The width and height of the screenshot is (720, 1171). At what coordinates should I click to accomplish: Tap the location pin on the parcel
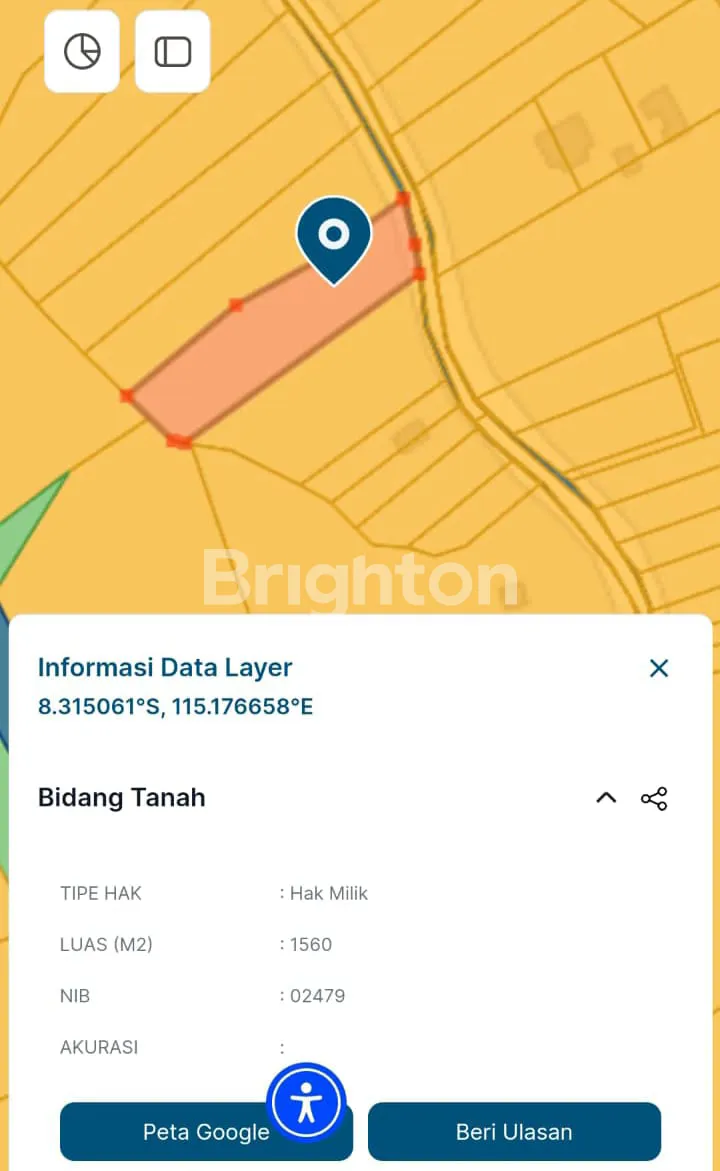pyautogui.click(x=334, y=238)
